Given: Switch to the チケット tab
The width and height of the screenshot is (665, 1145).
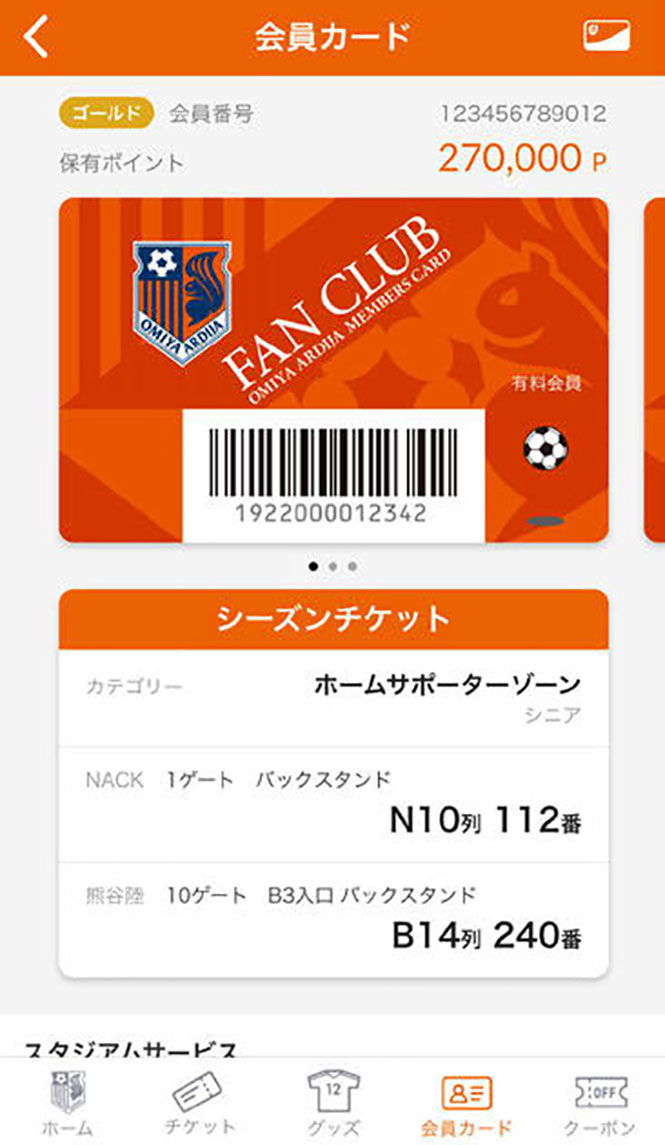Looking at the screenshot, I should click(200, 1104).
